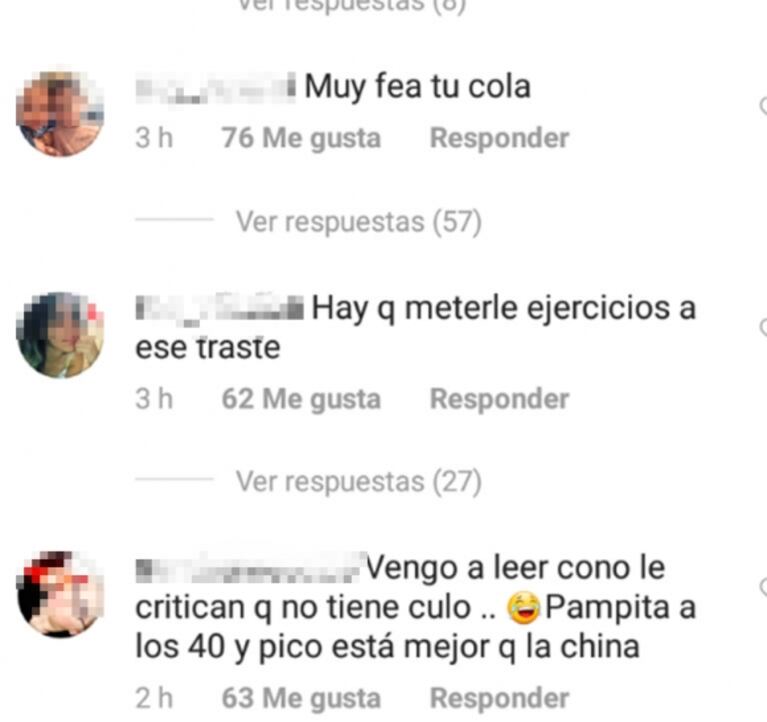Reply to the "Muy fea tu cola" comment
Viewport: 767px width, 722px height.
coord(498,138)
